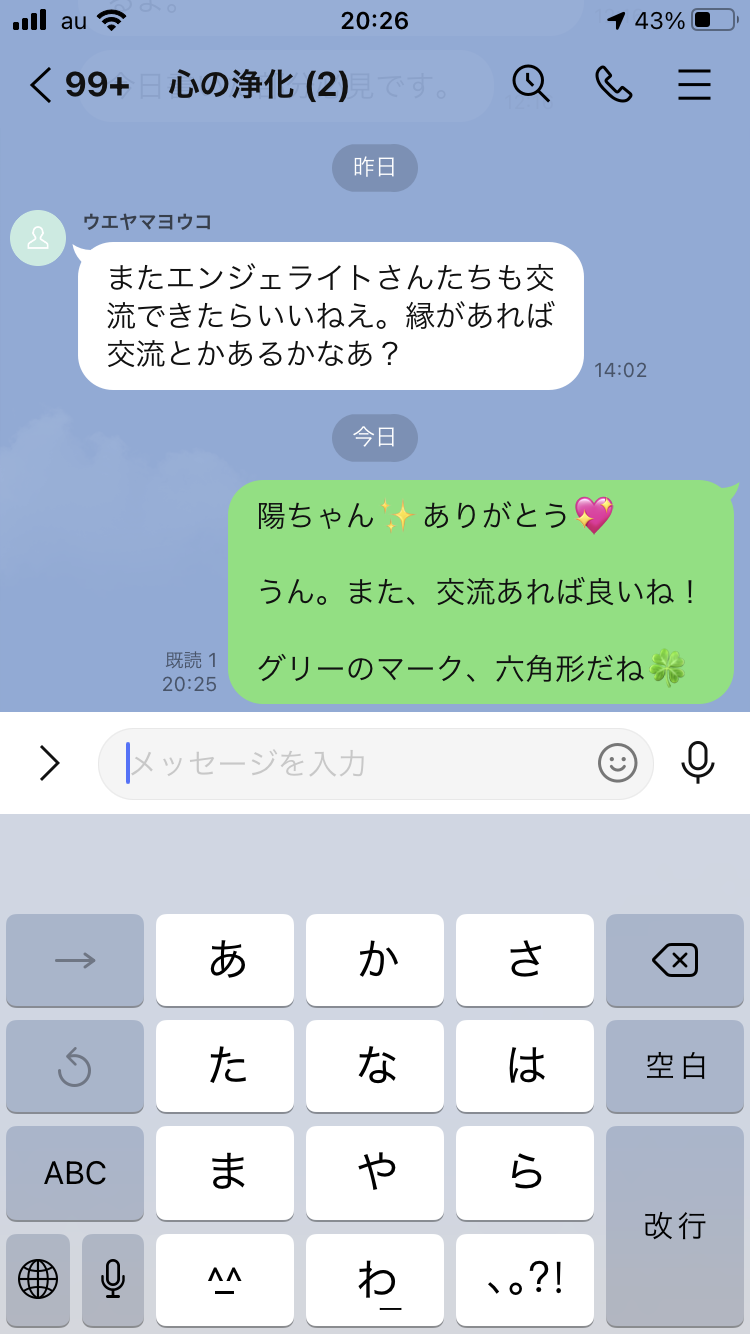Record a voice message
Screen dimensions: 750x1334
(x=698, y=764)
